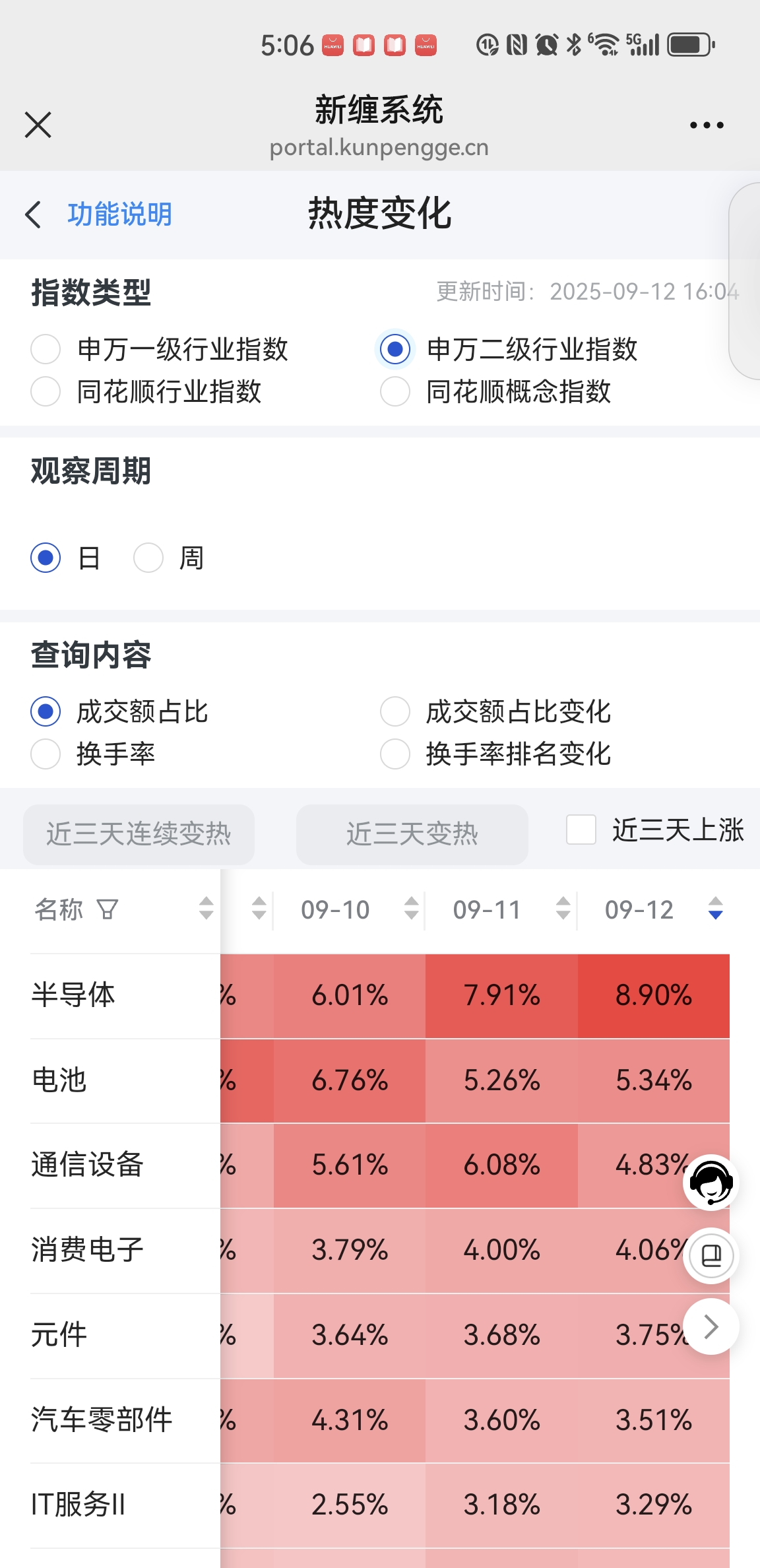Select 同花顺概念指数 index type
760x1568 pixels.
(395, 391)
